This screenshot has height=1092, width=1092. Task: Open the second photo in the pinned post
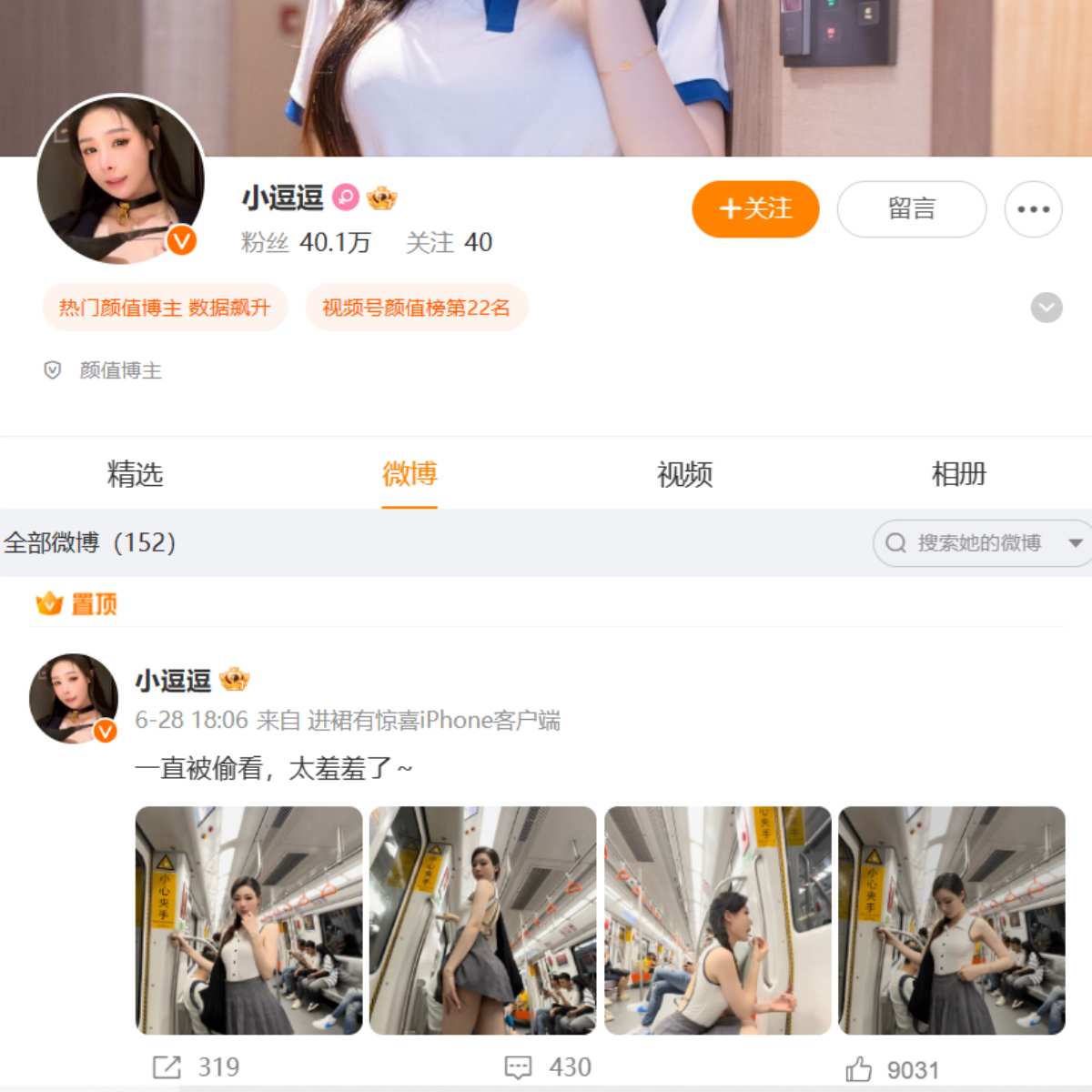[x=482, y=920]
